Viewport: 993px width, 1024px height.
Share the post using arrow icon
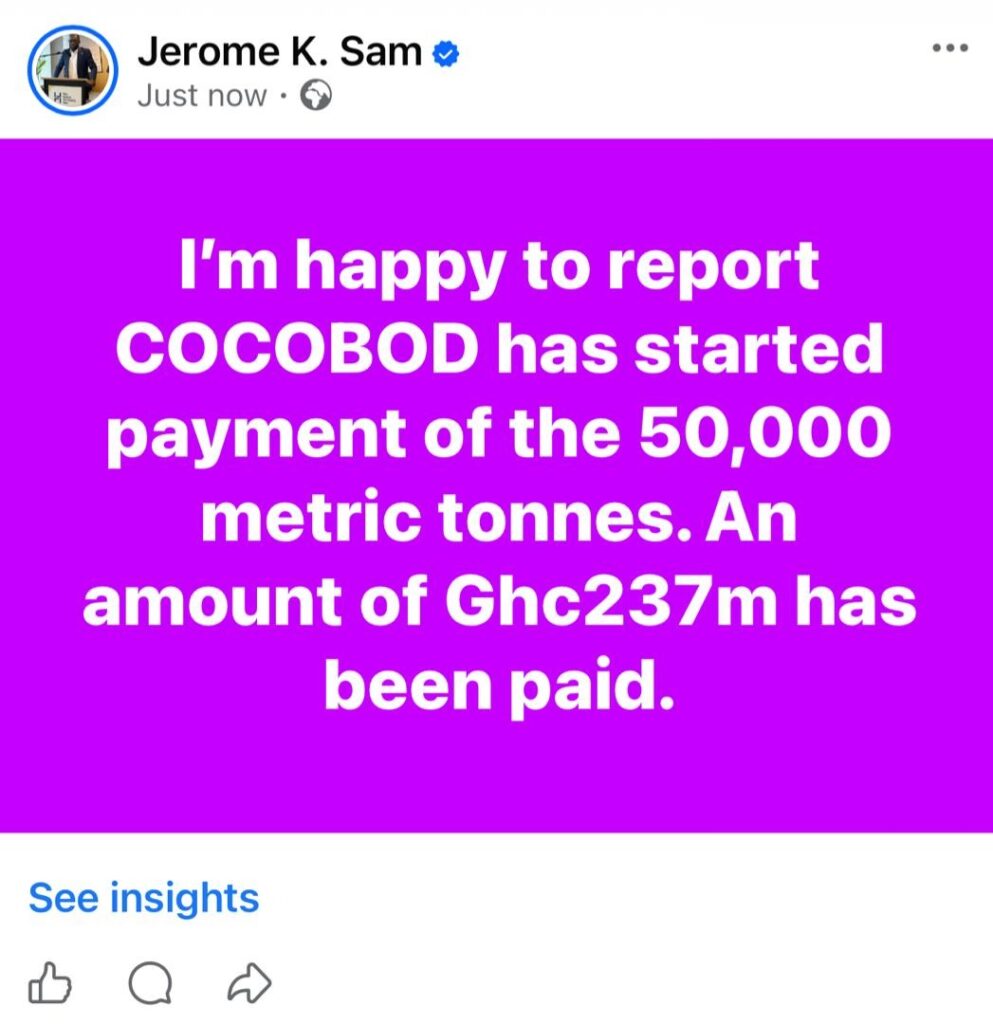249,985
